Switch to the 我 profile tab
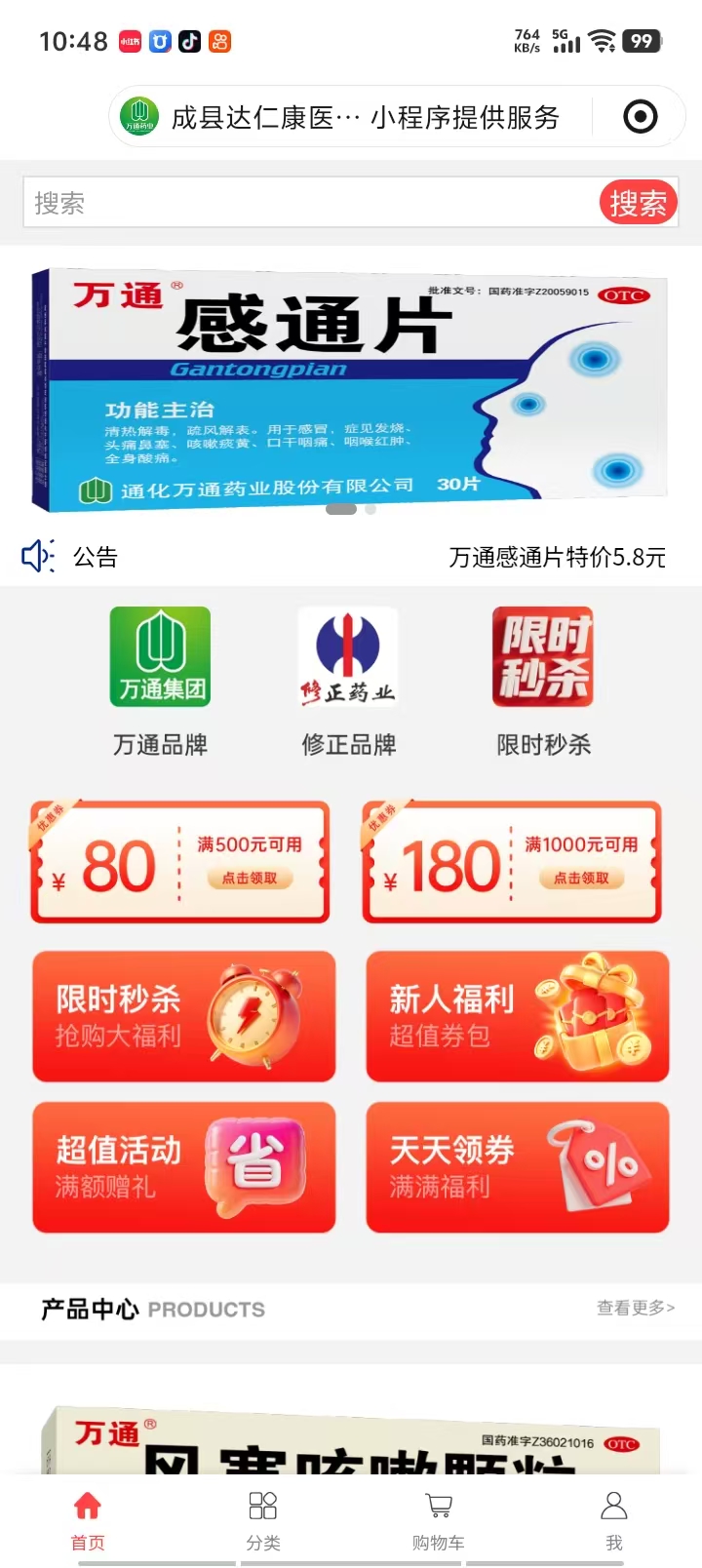Screen dimensions: 702x1568 pos(613,1519)
